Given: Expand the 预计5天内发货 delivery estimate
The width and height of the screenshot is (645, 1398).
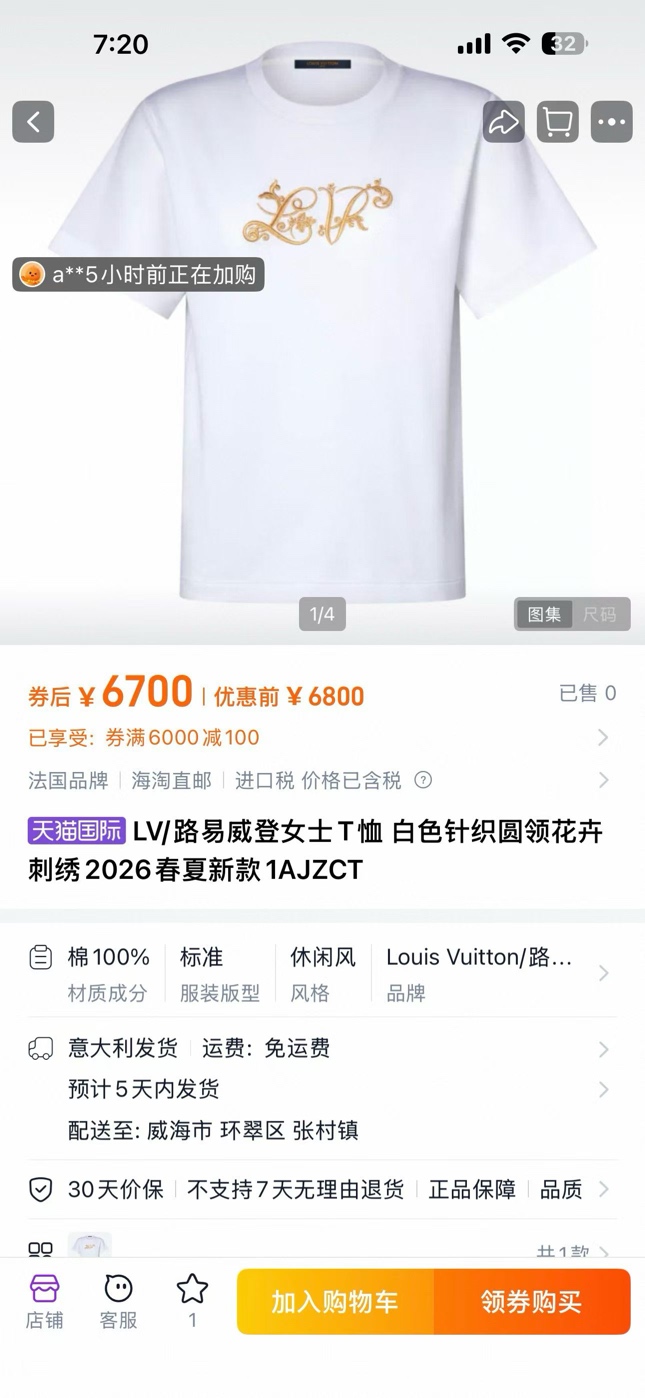Looking at the screenshot, I should 320,1089.
